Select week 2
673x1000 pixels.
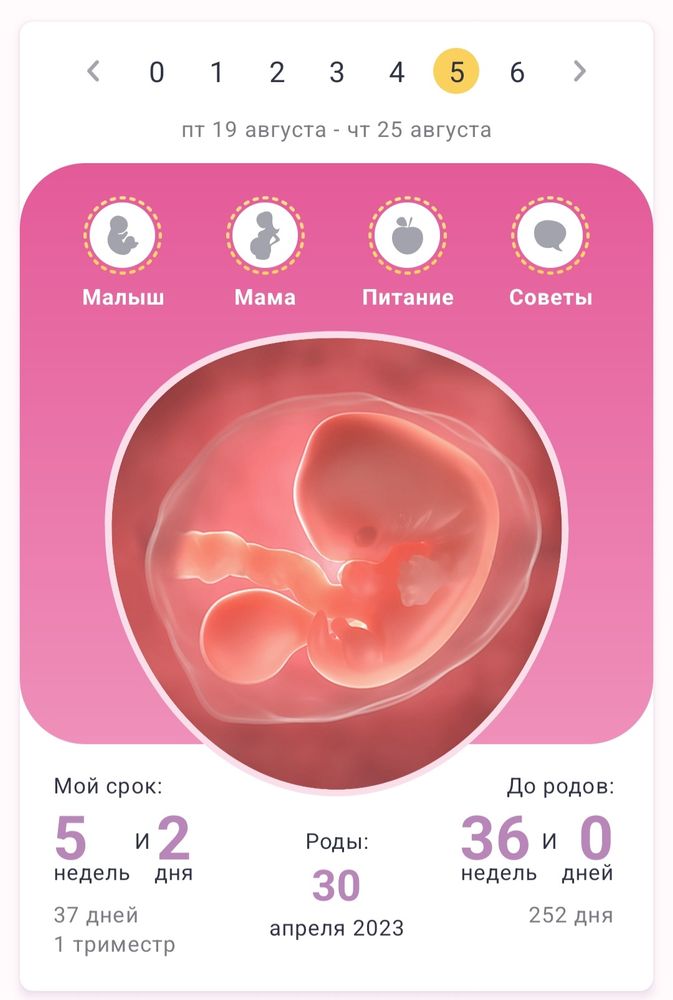tap(277, 72)
